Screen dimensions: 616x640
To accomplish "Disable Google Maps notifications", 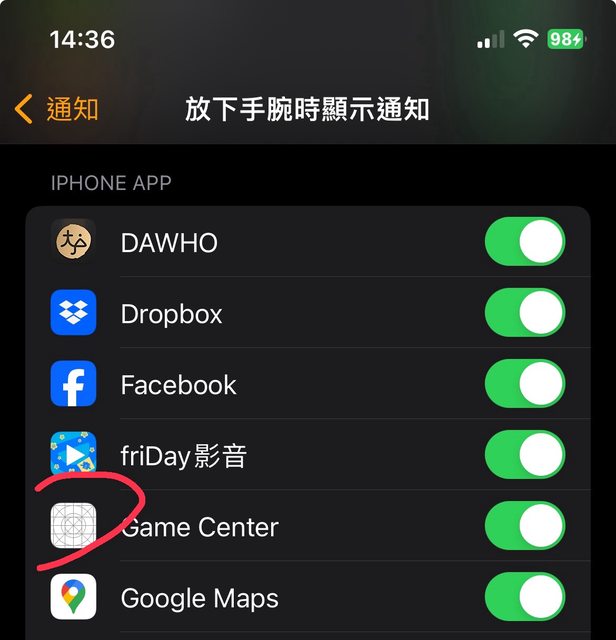I will pos(525,598).
